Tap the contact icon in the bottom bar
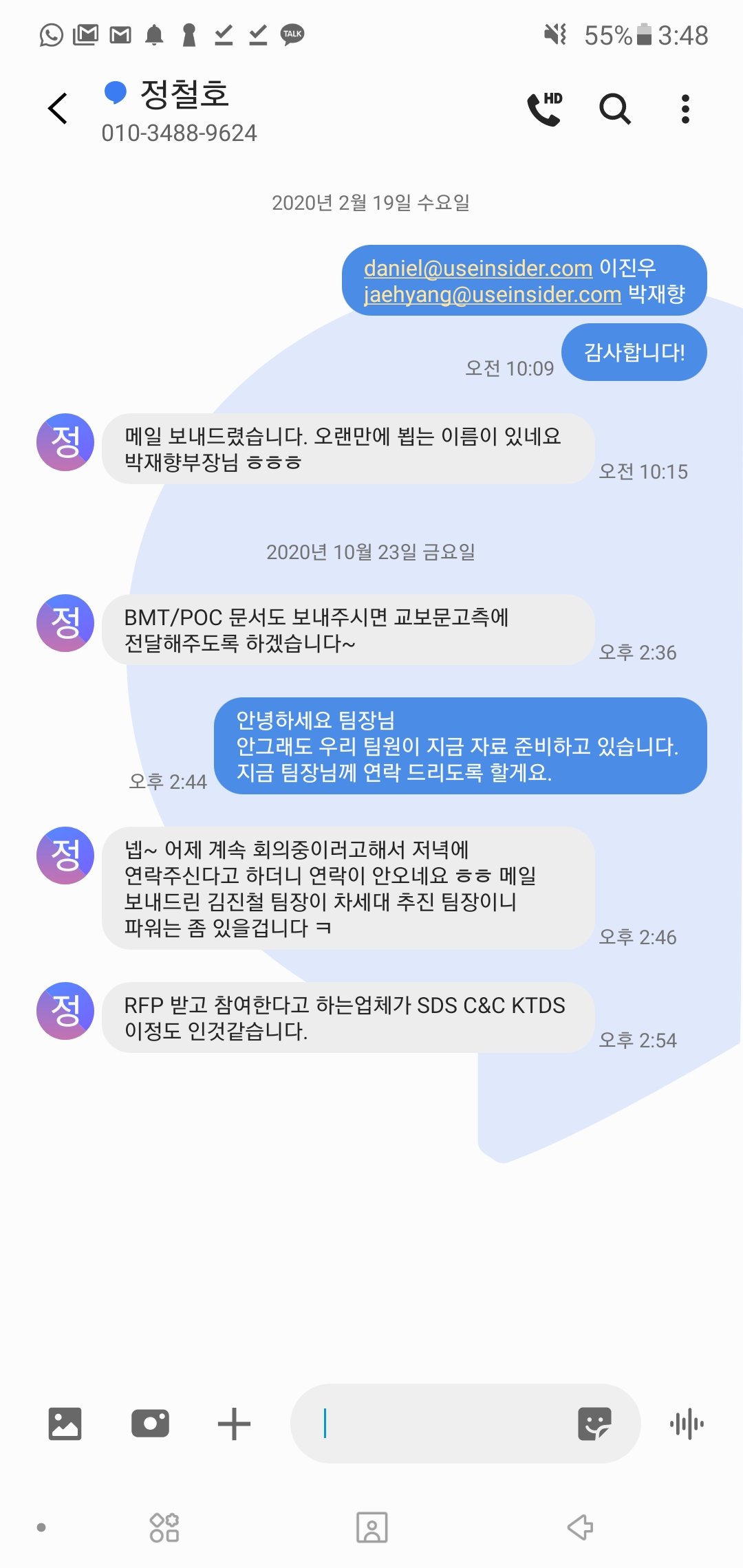Viewport: 743px width, 1568px height. (x=371, y=1527)
